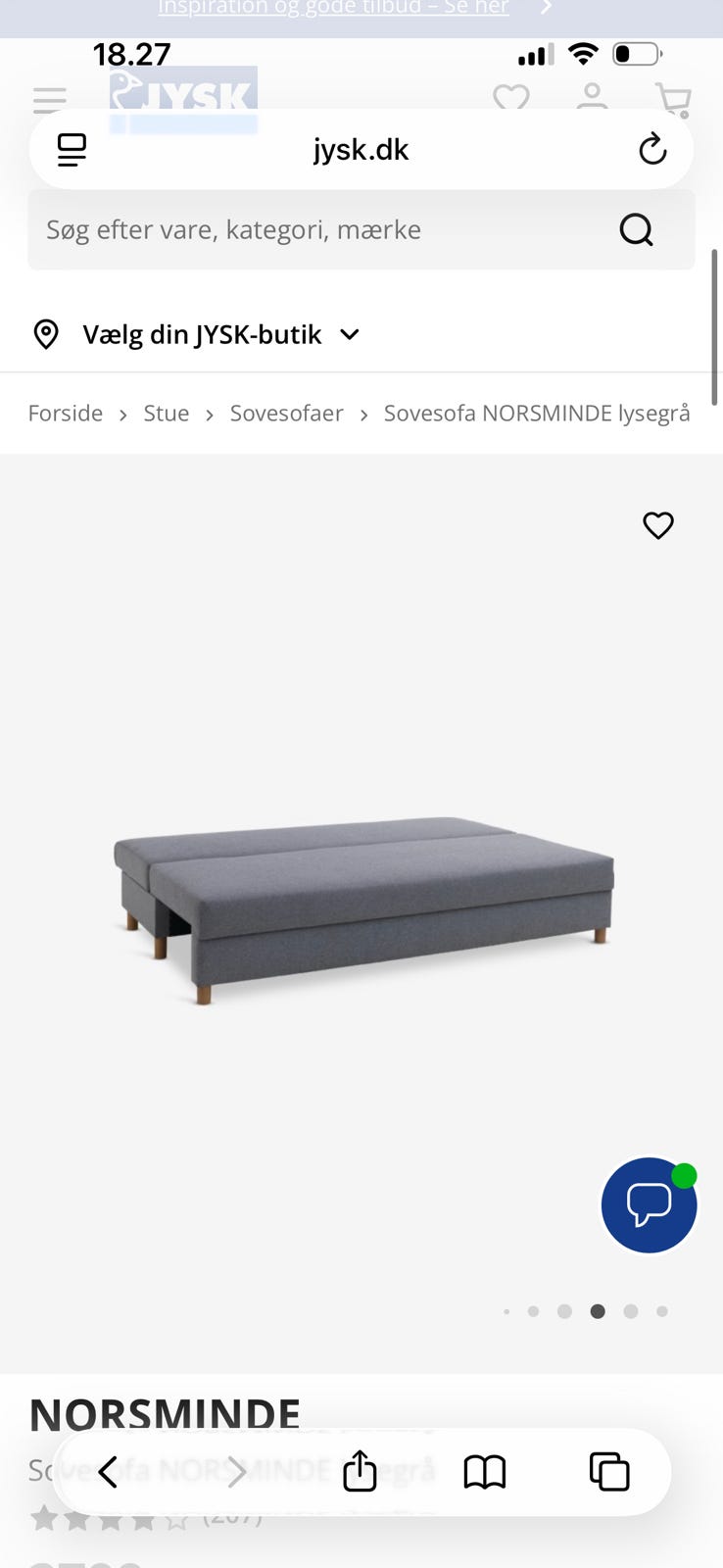This screenshot has height=1568, width=723.
Task: Open the Stue breadcrumb category
Action: click(x=167, y=414)
